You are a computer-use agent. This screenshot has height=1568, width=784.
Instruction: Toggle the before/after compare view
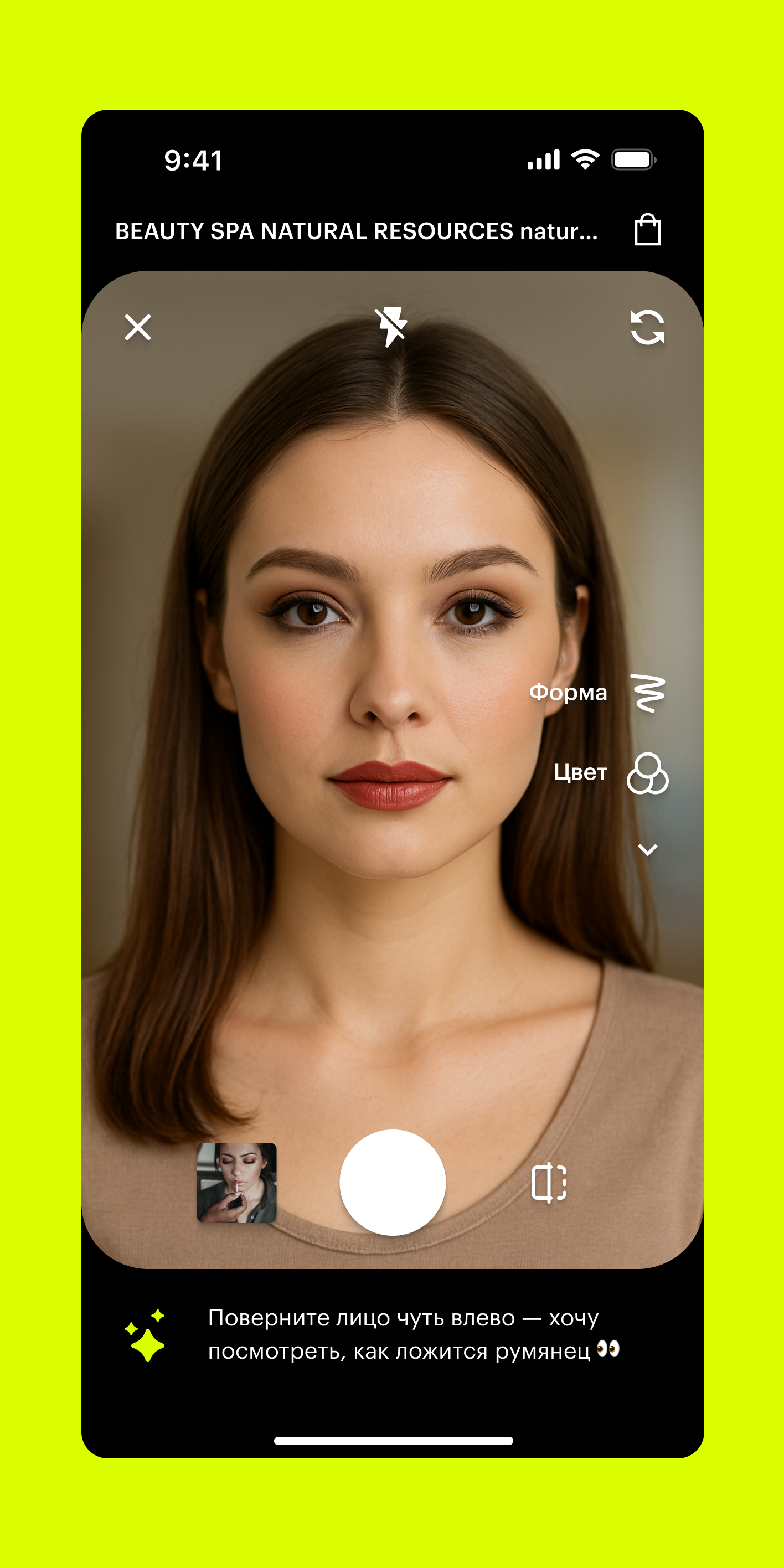[x=549, y=1182]
